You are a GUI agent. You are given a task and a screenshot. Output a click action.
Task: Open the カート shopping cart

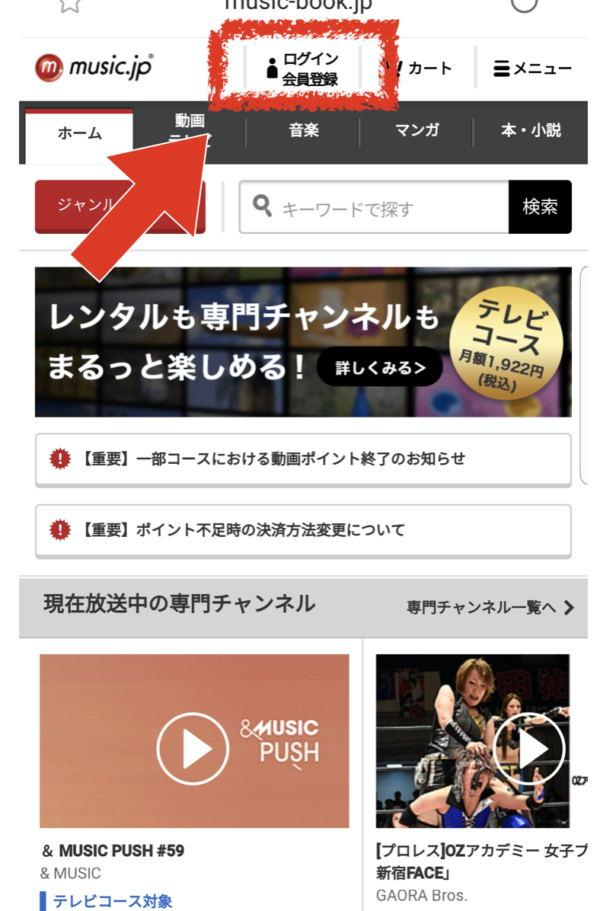[x=420, y=69]
